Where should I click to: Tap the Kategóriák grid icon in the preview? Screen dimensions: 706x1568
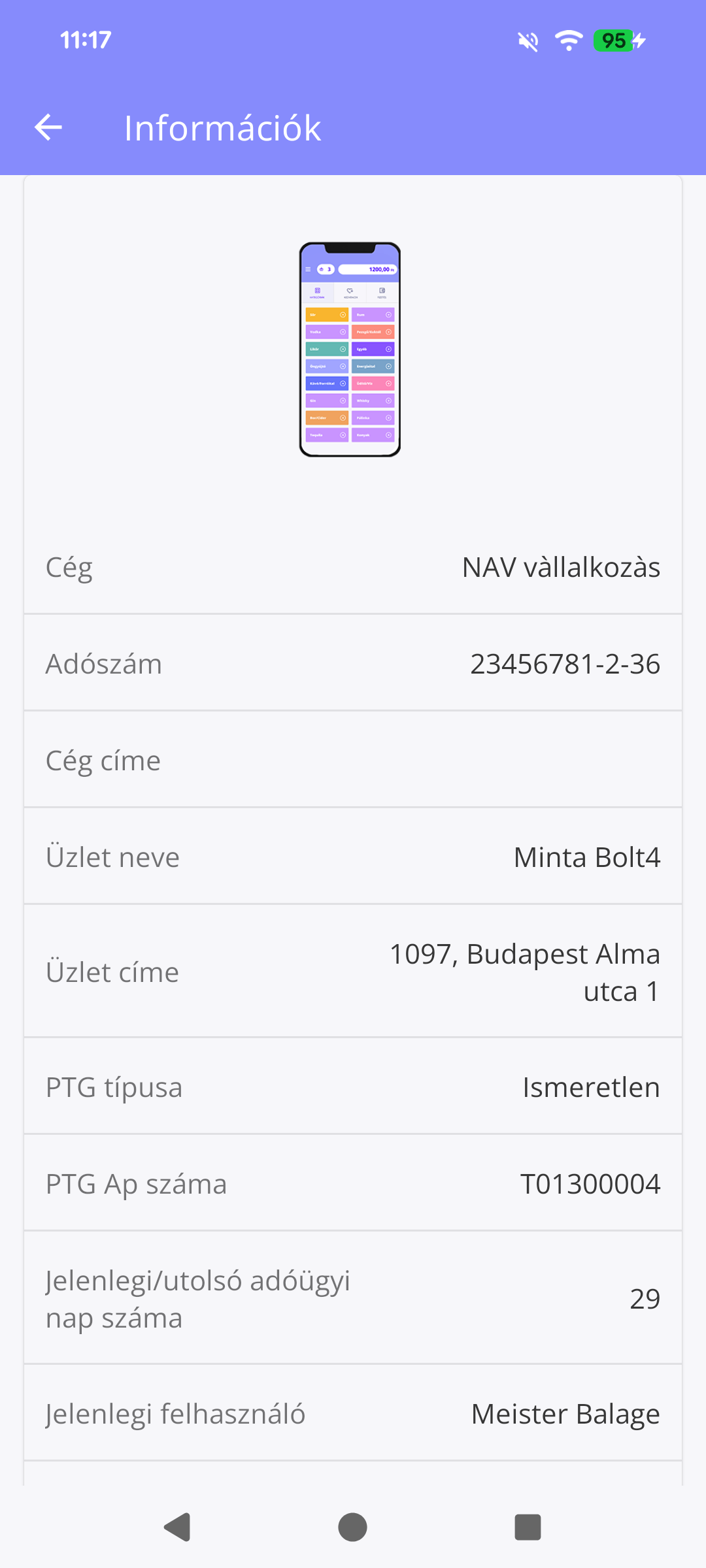pyautogui.click(x=318, y=292)
